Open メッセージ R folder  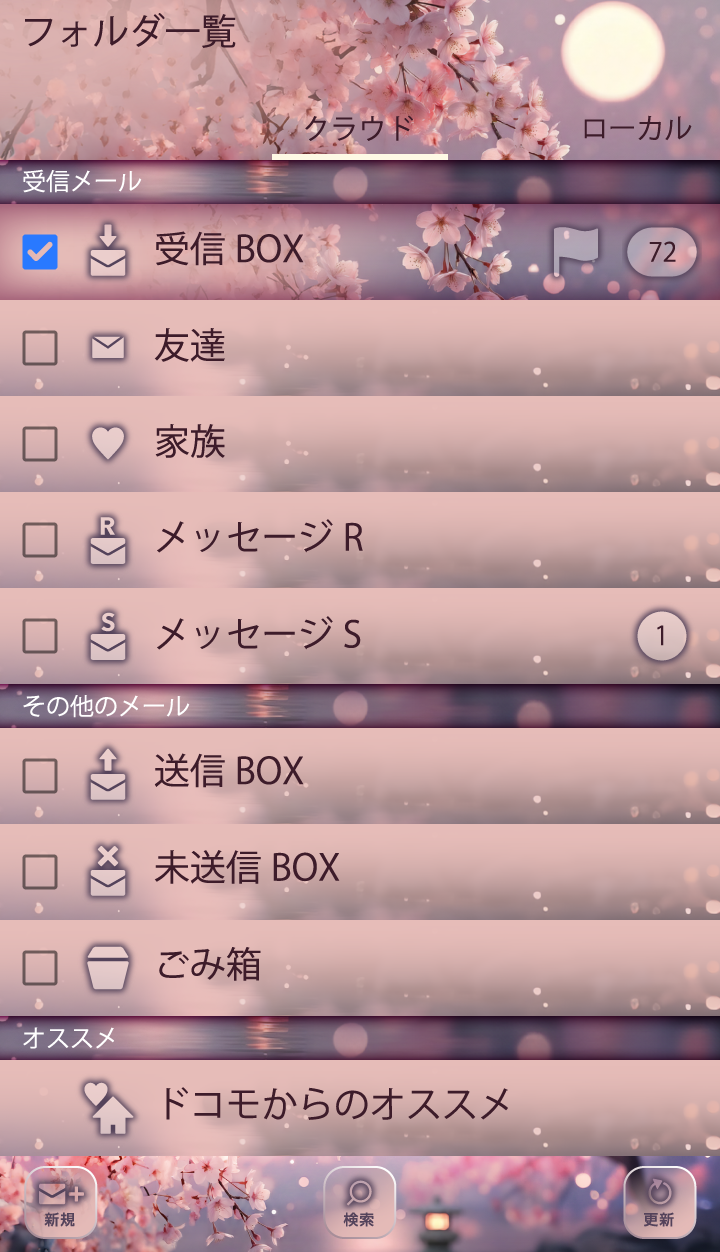[258, 539]
